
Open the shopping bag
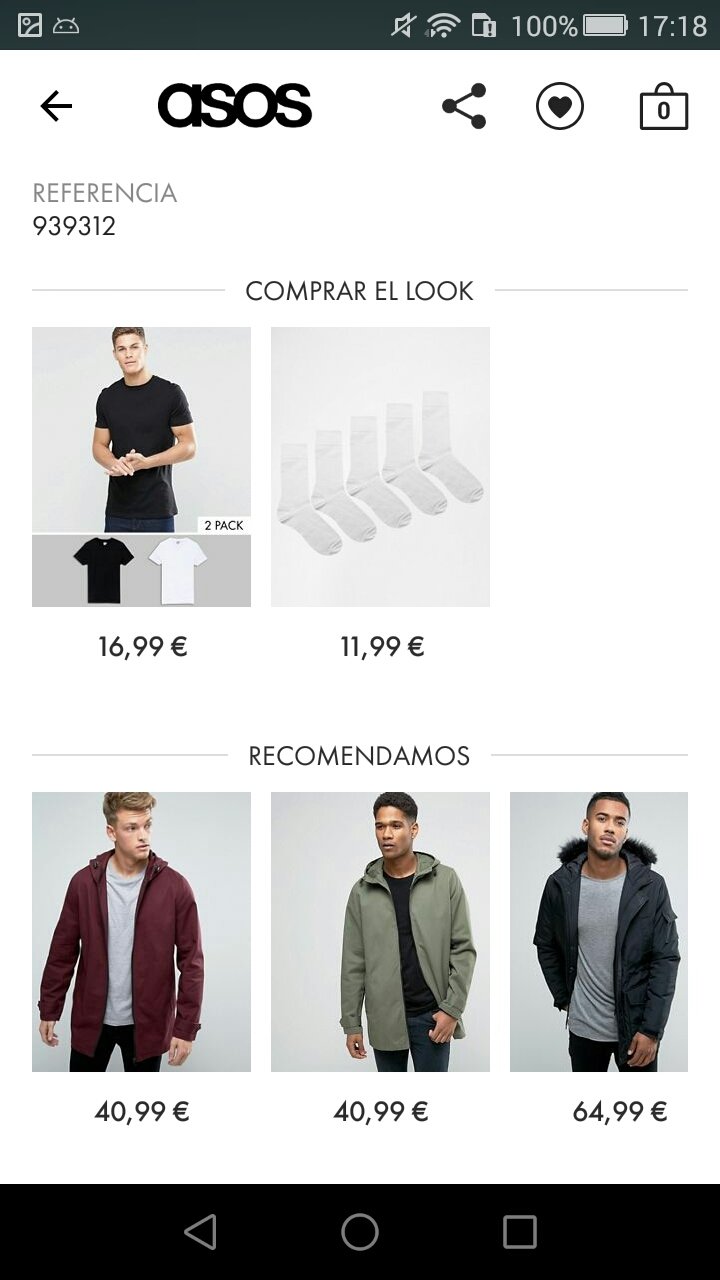664,106
